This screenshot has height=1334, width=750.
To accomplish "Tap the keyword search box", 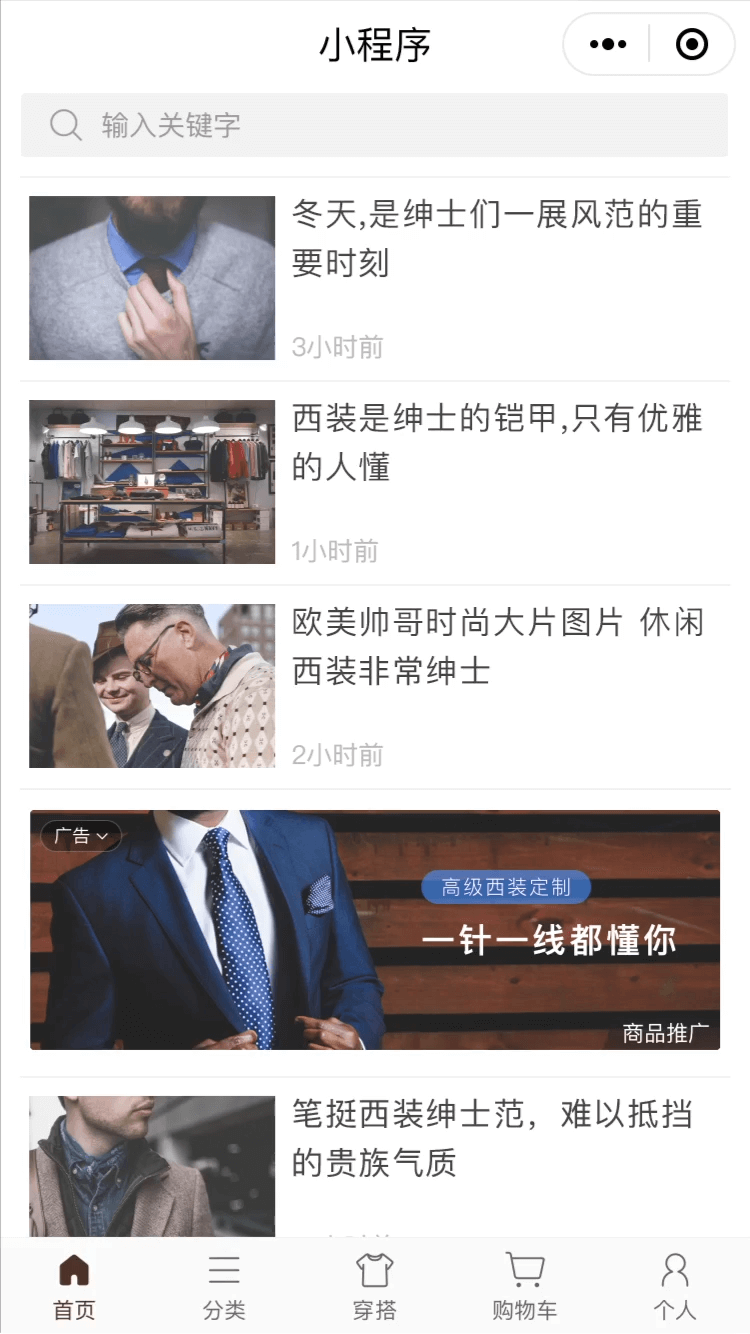I will pyautogui.click(x=374, y=125).
